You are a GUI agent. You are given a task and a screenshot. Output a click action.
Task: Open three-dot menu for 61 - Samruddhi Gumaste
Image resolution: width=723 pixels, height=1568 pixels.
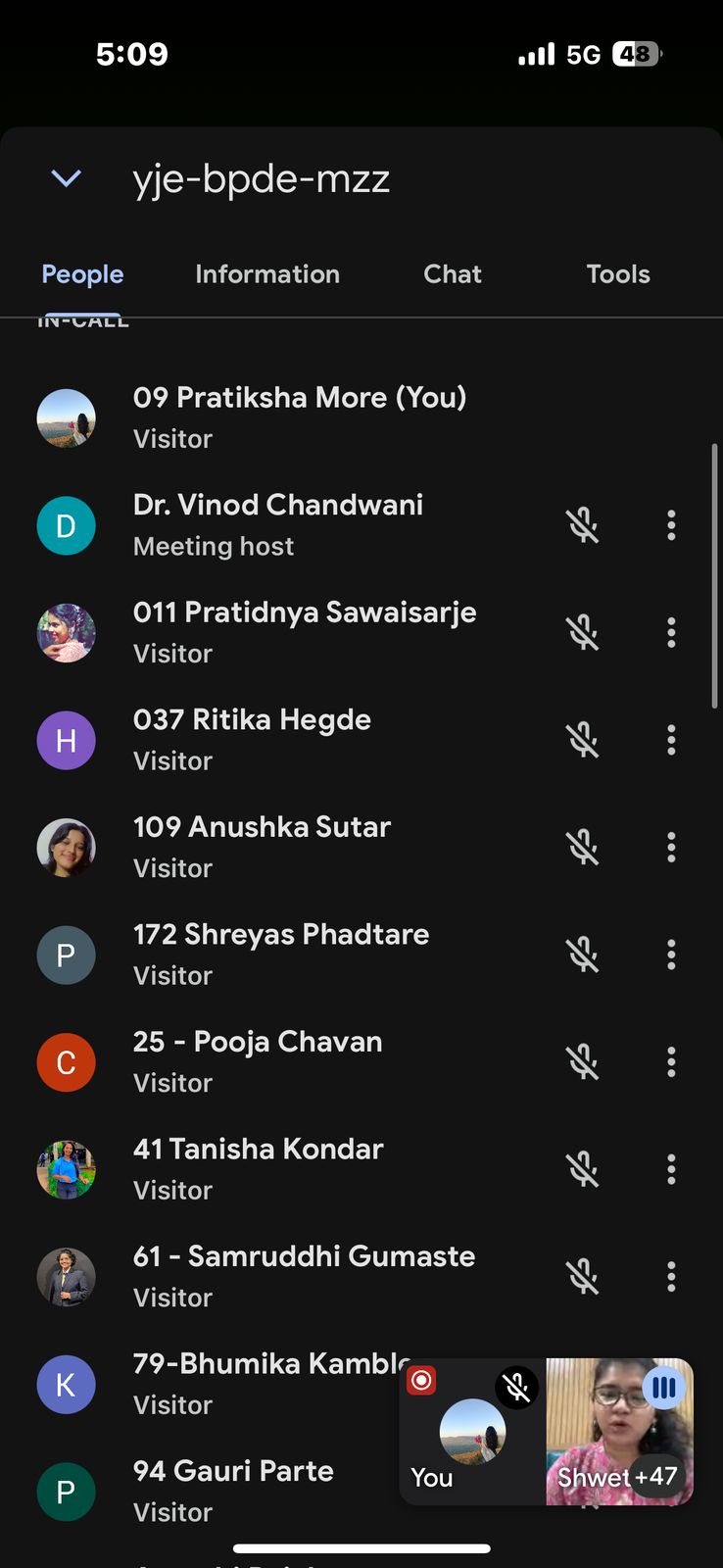671,1277
